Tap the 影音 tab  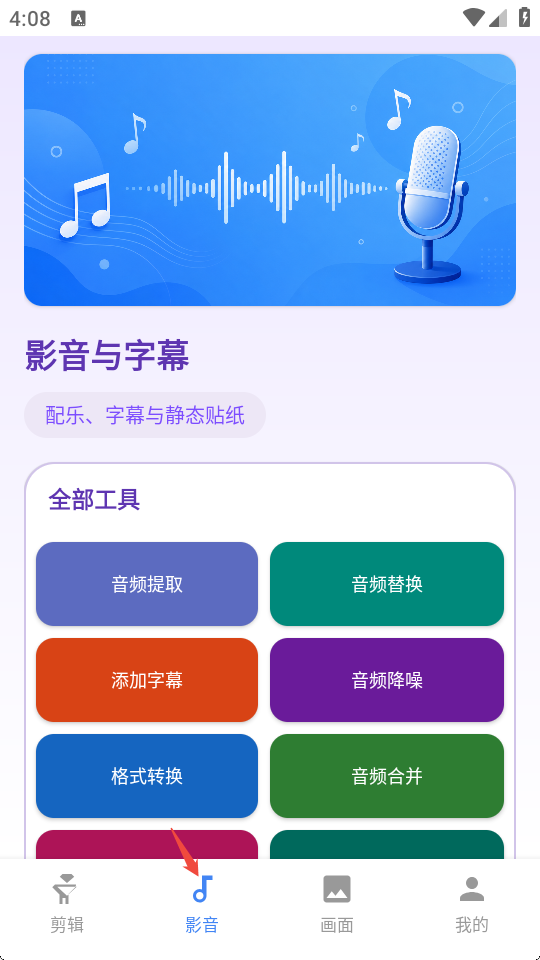click(x=202, y=904)
